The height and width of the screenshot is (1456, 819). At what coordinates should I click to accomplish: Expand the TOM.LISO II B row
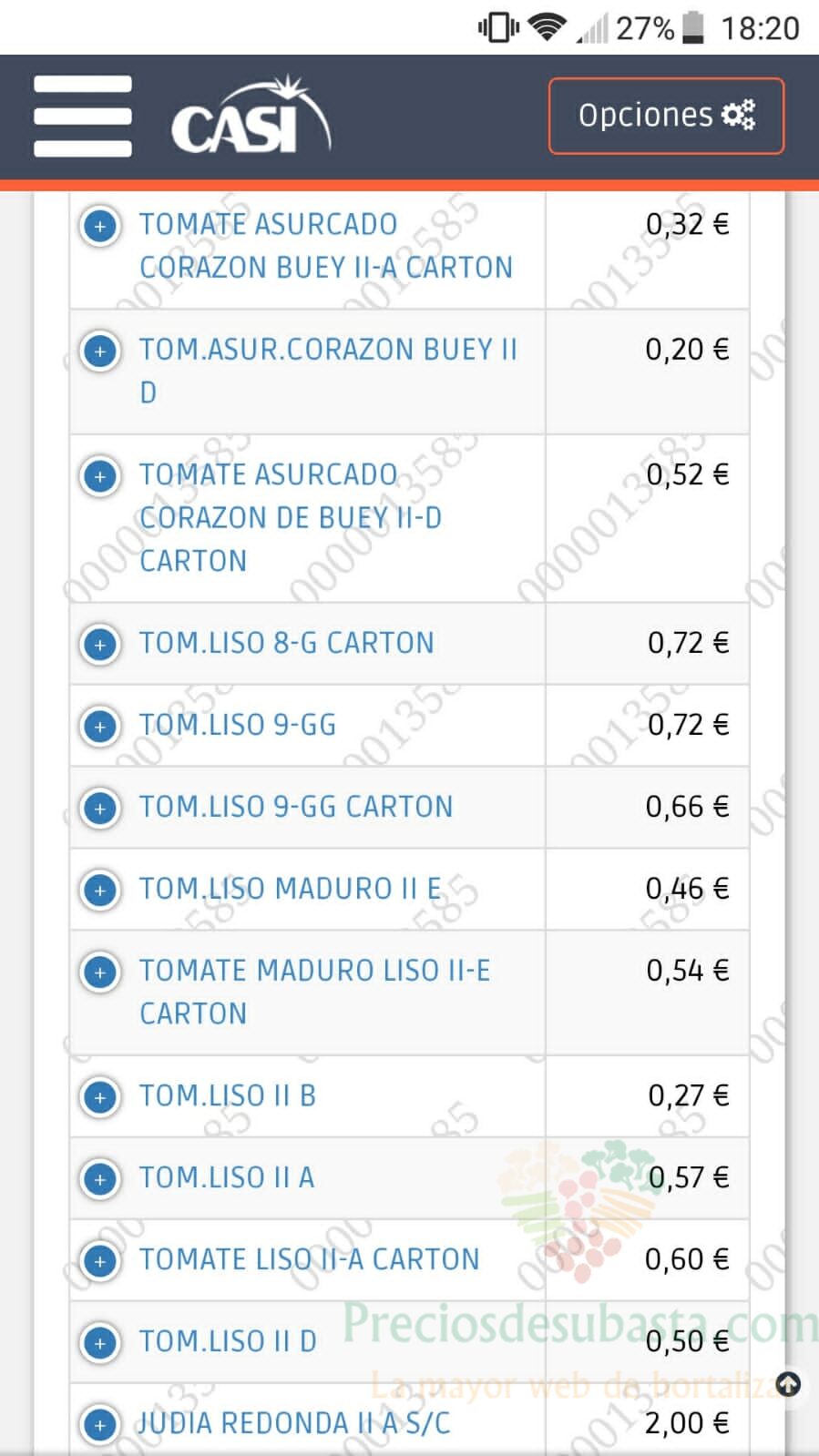point(100,1096)
